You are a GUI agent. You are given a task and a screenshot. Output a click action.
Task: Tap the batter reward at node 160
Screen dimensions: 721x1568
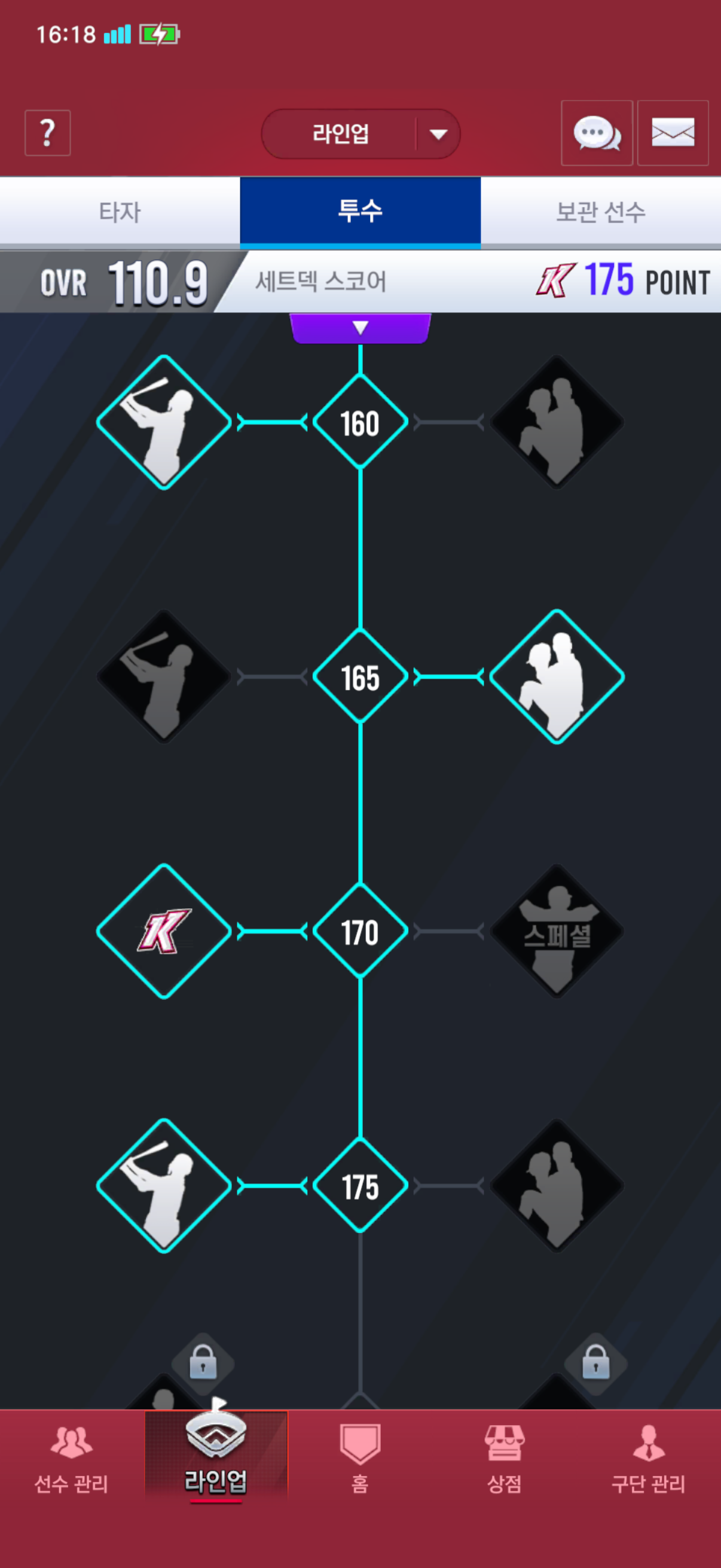[164, 422]
